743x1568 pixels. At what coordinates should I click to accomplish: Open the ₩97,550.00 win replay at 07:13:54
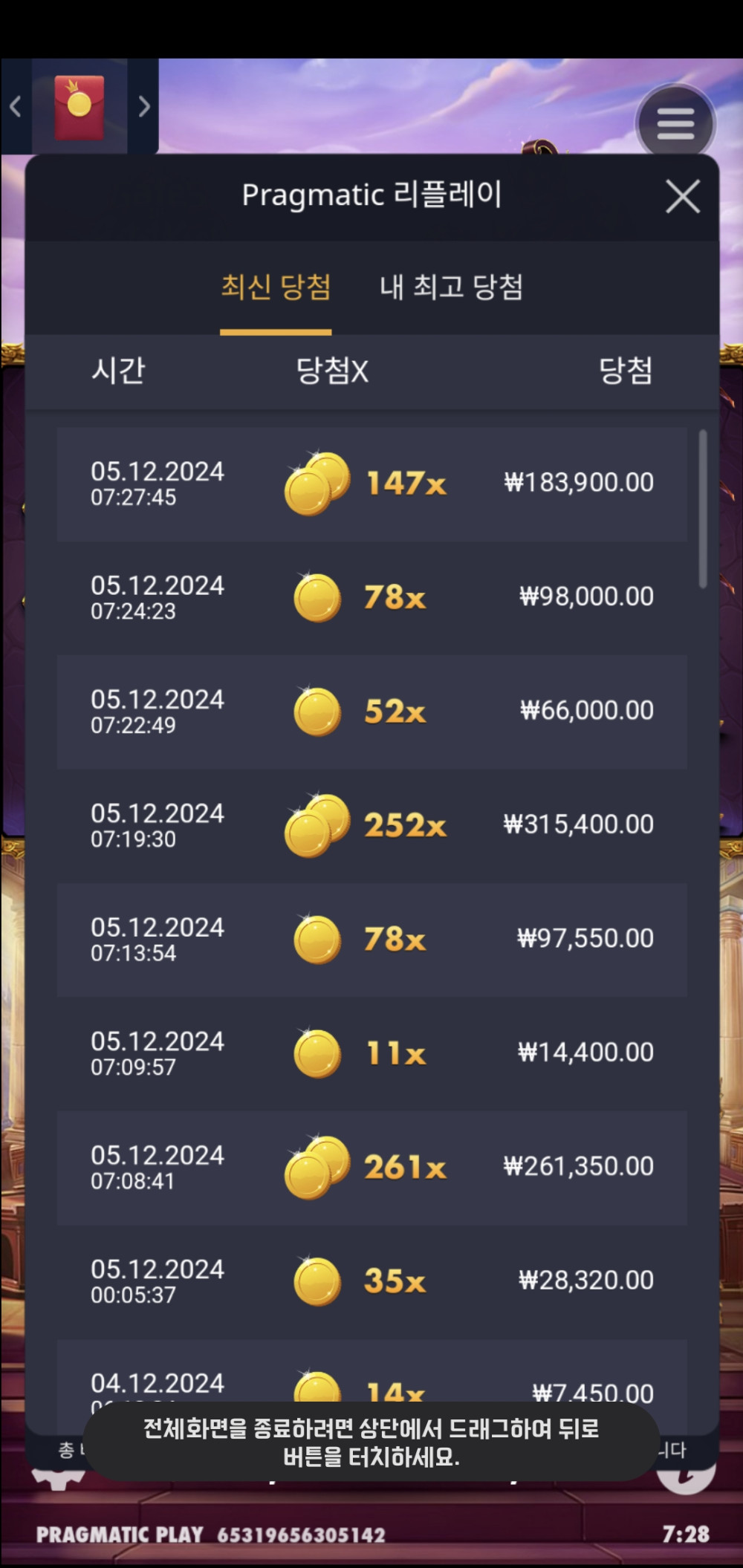[371, 940]
